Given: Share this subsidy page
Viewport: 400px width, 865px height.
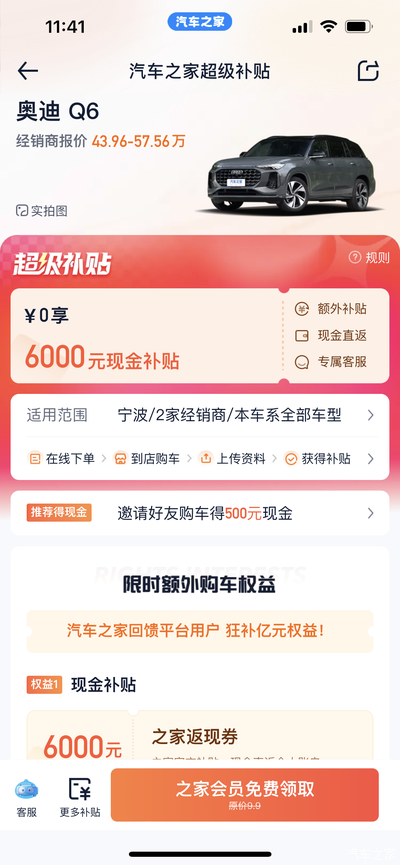Looking at the screenshot, I should (x=368, y=71).
